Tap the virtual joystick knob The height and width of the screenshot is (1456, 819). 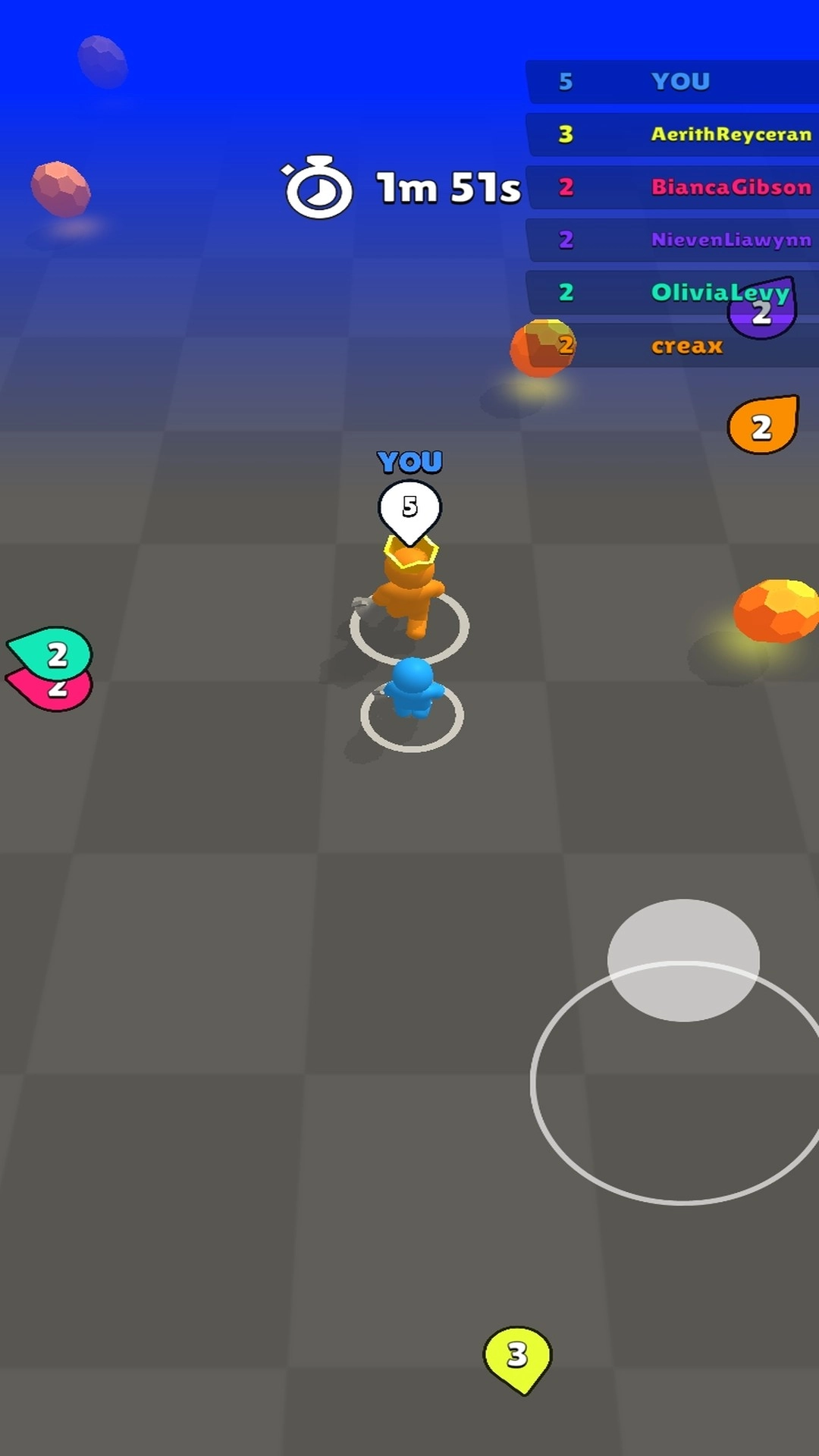pos(683,960)
